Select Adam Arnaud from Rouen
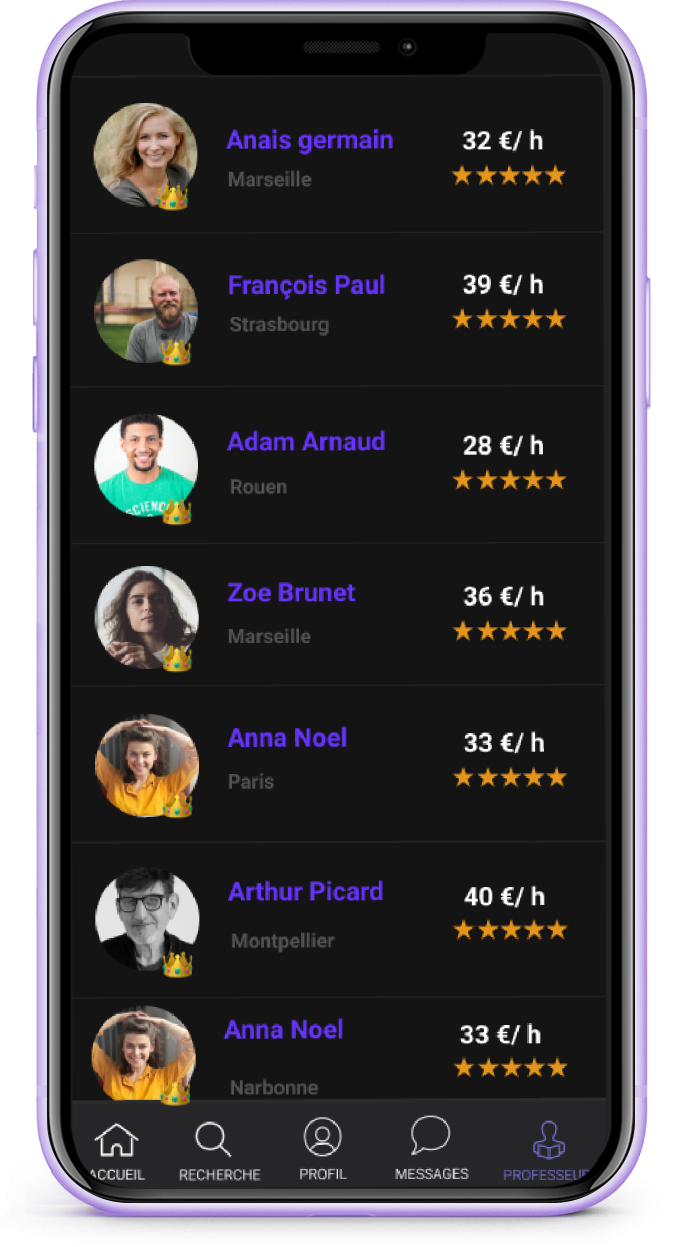683x1247 pixels. coord(338,465)
